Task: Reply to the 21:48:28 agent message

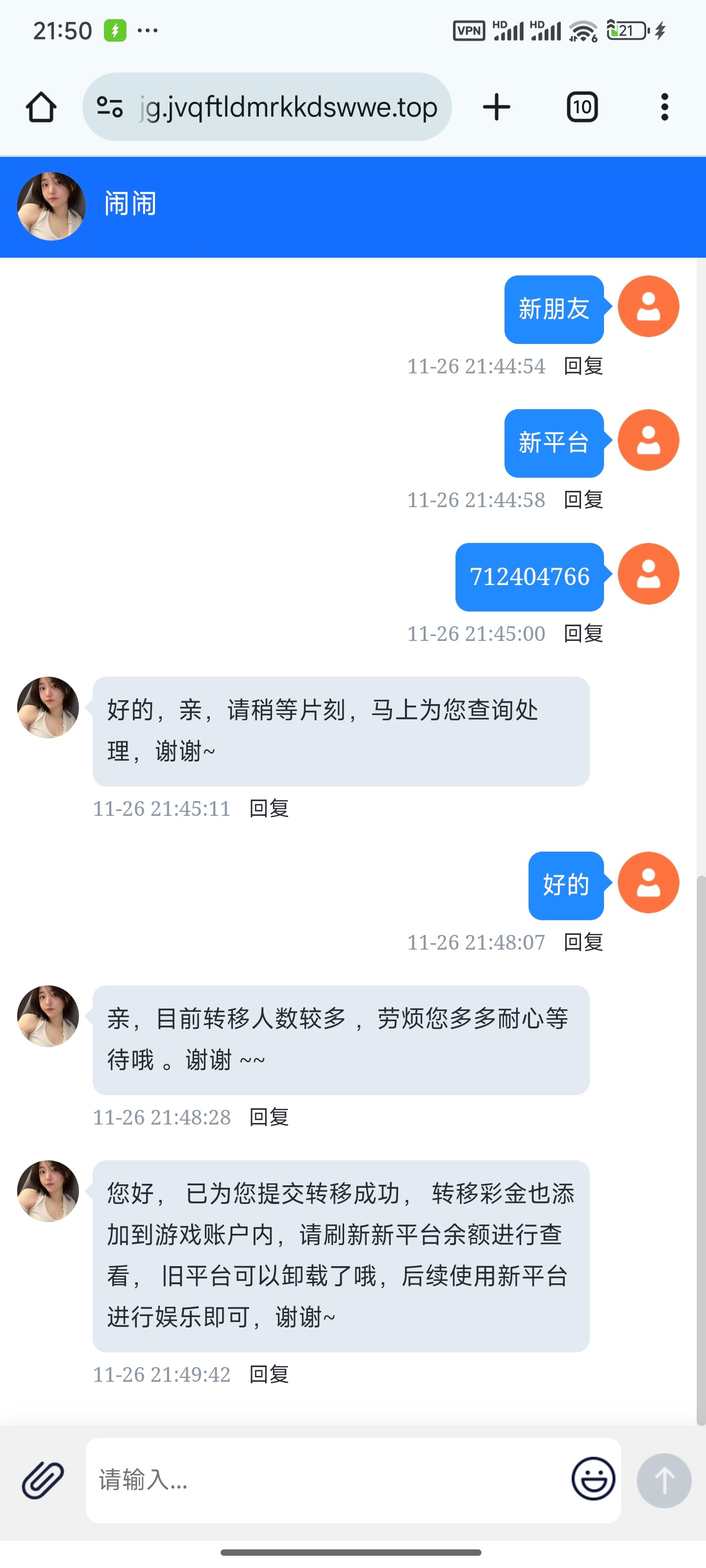Action: 269,1117
